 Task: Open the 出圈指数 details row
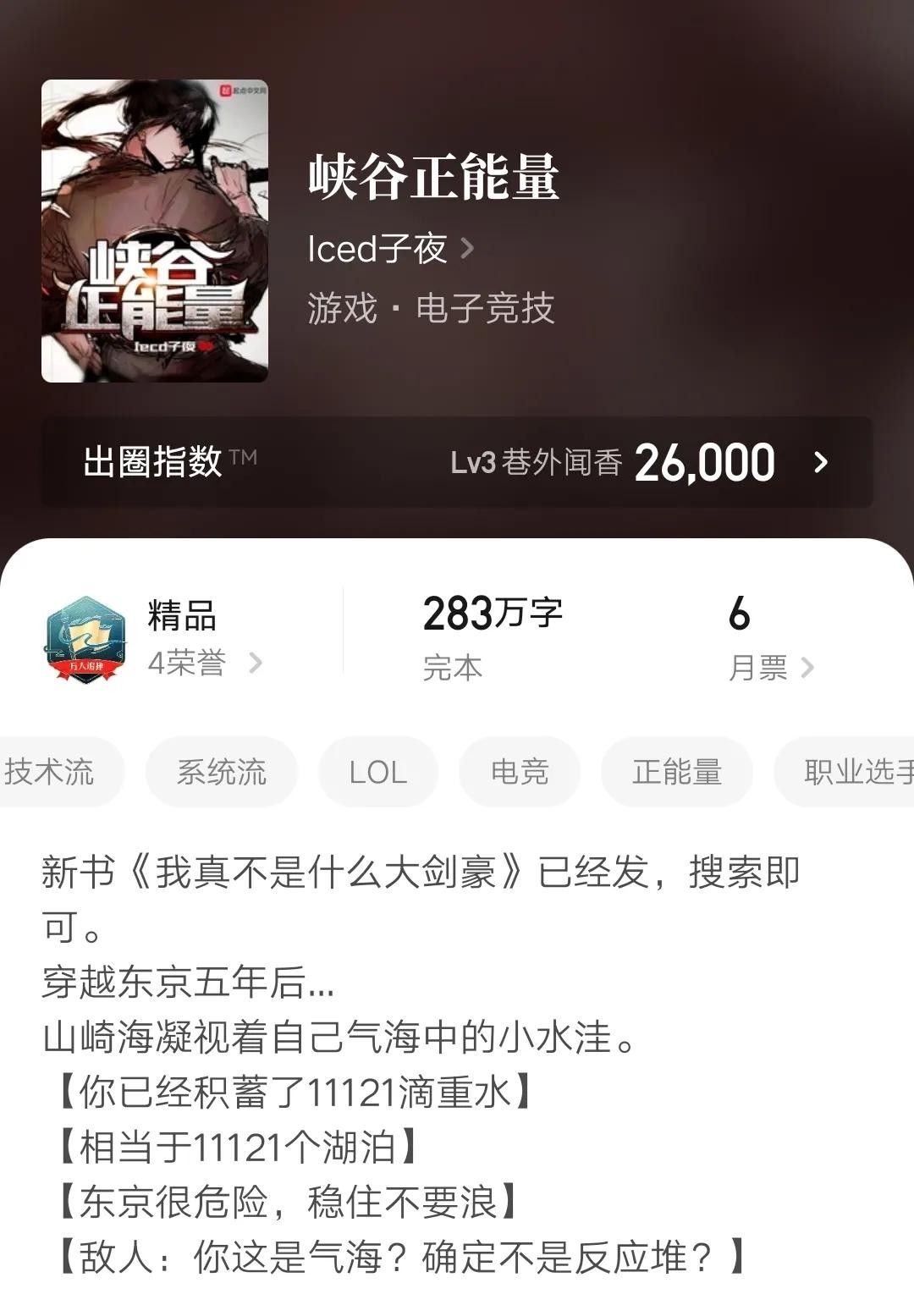tap(457, 462)
